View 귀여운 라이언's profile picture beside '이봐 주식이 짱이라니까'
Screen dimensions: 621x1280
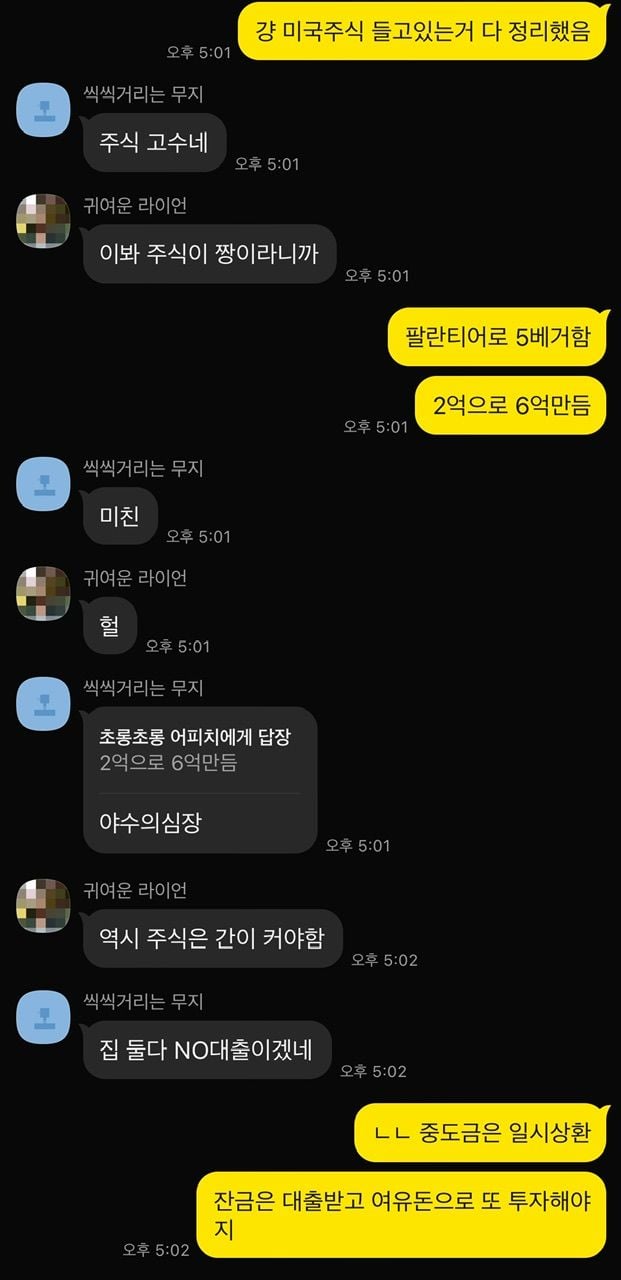43,222
